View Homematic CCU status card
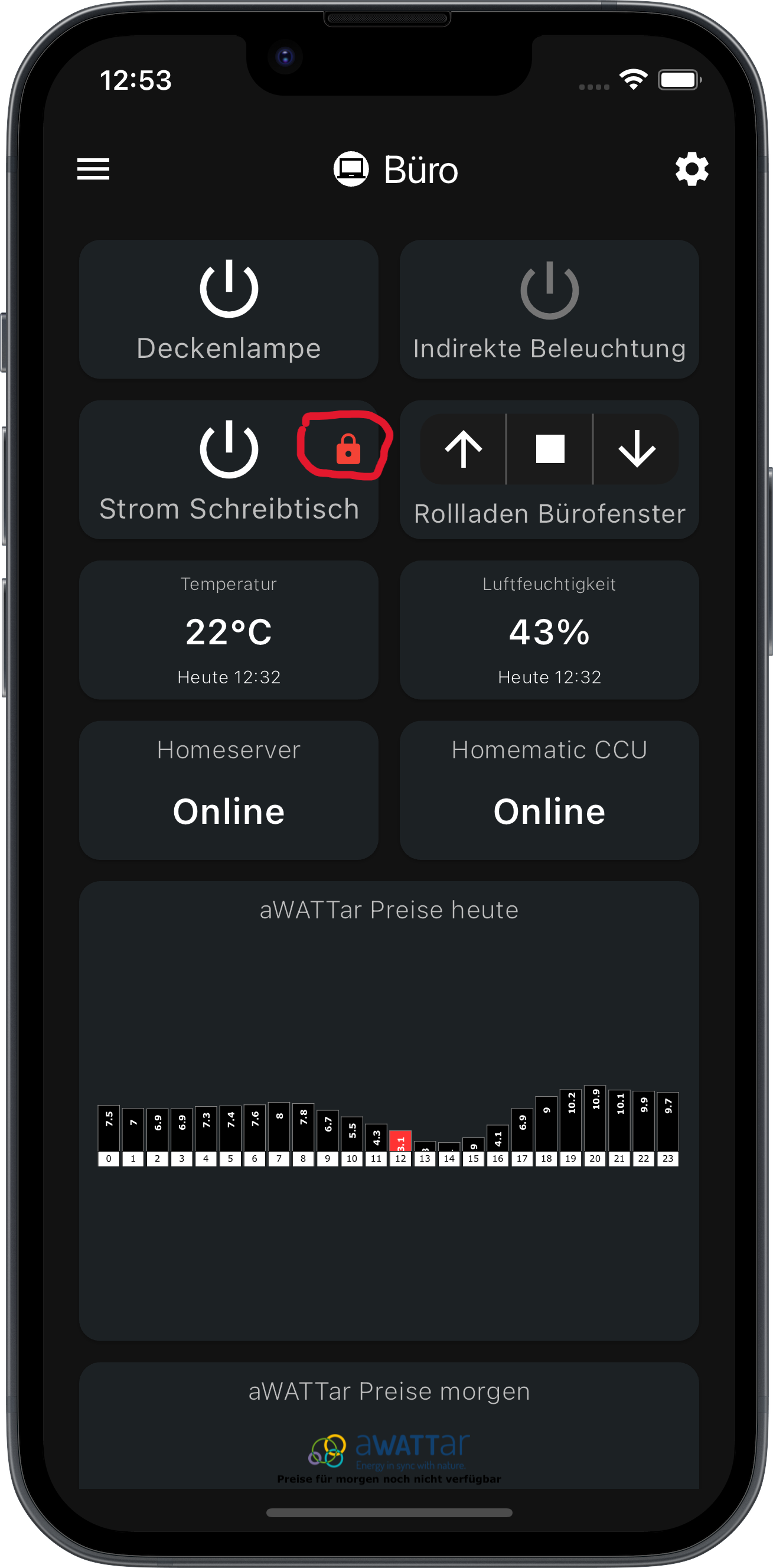This screenshot has width=773, height=1568. click(x=549, y=790)
